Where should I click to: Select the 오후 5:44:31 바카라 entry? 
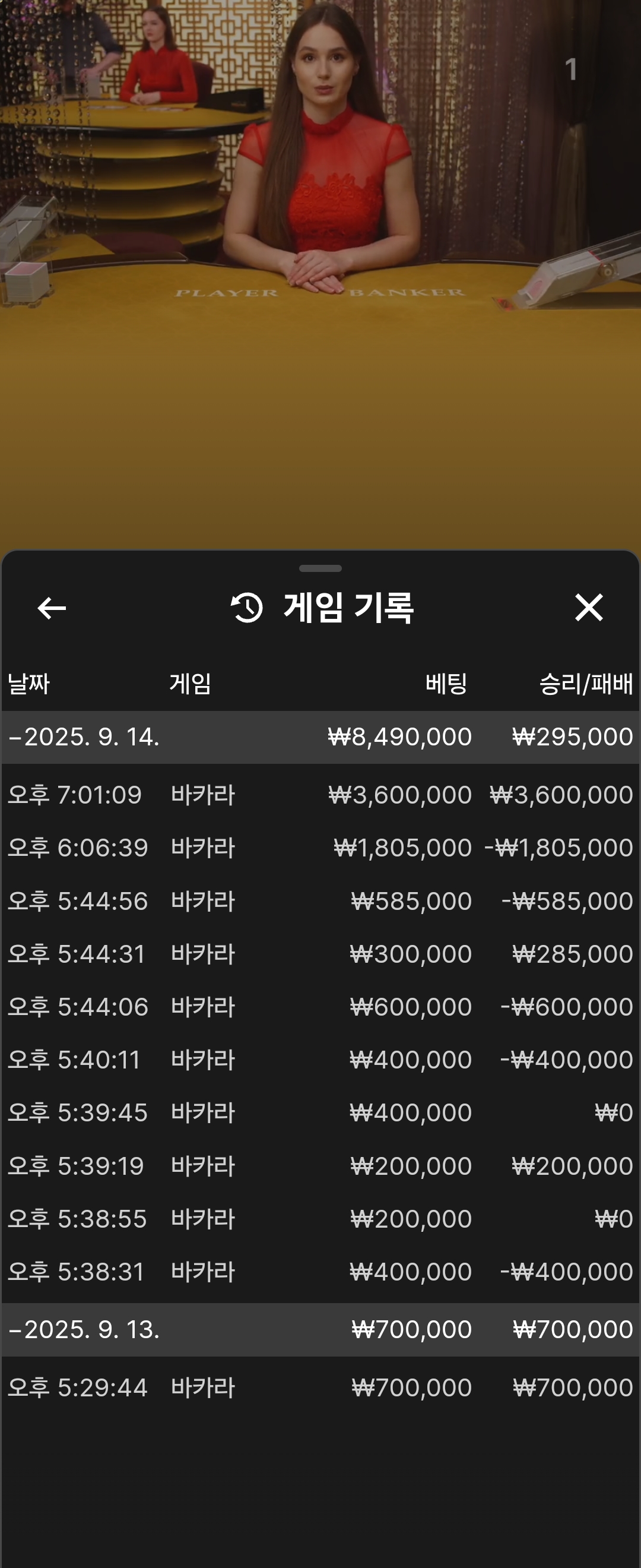point(320,953)
